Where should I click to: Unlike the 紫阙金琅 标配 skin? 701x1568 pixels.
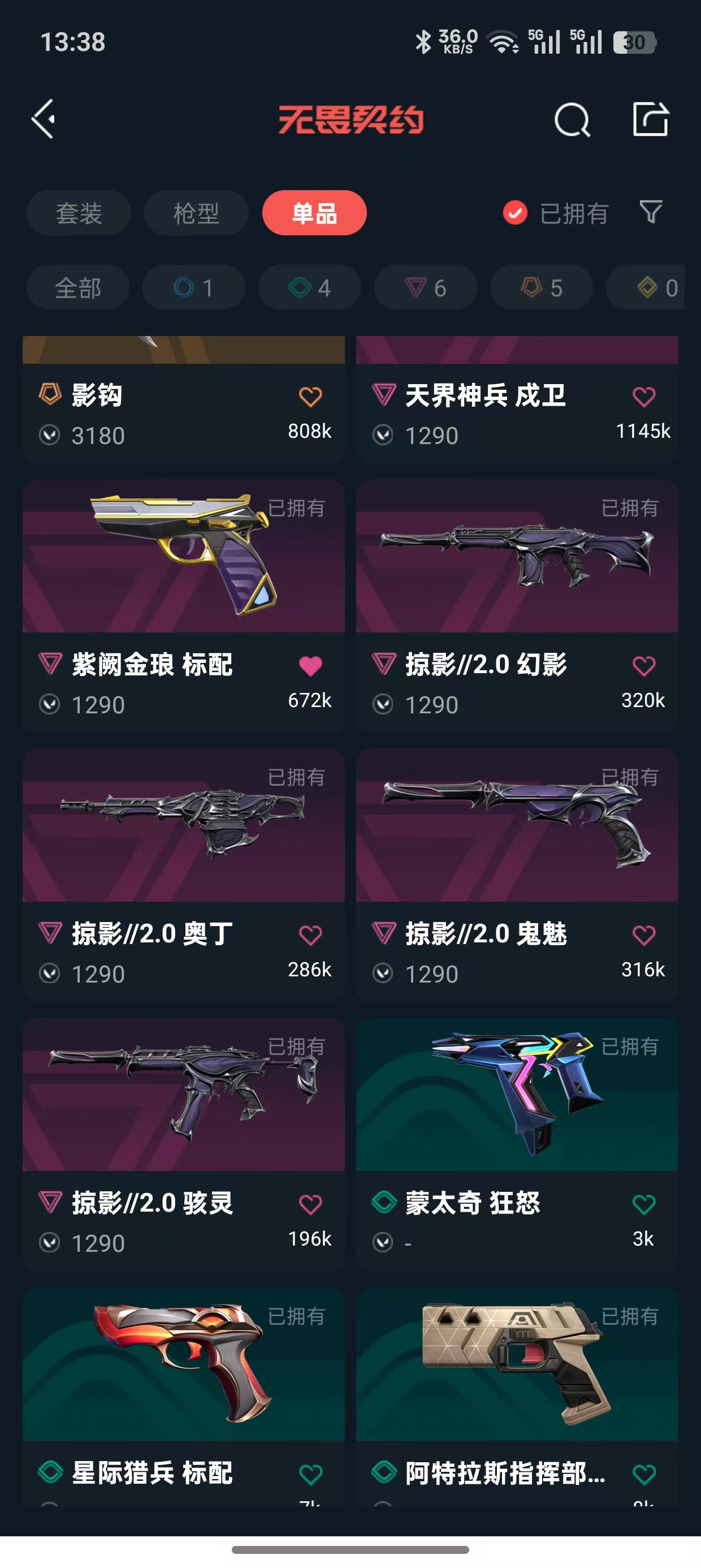[310, 666]
